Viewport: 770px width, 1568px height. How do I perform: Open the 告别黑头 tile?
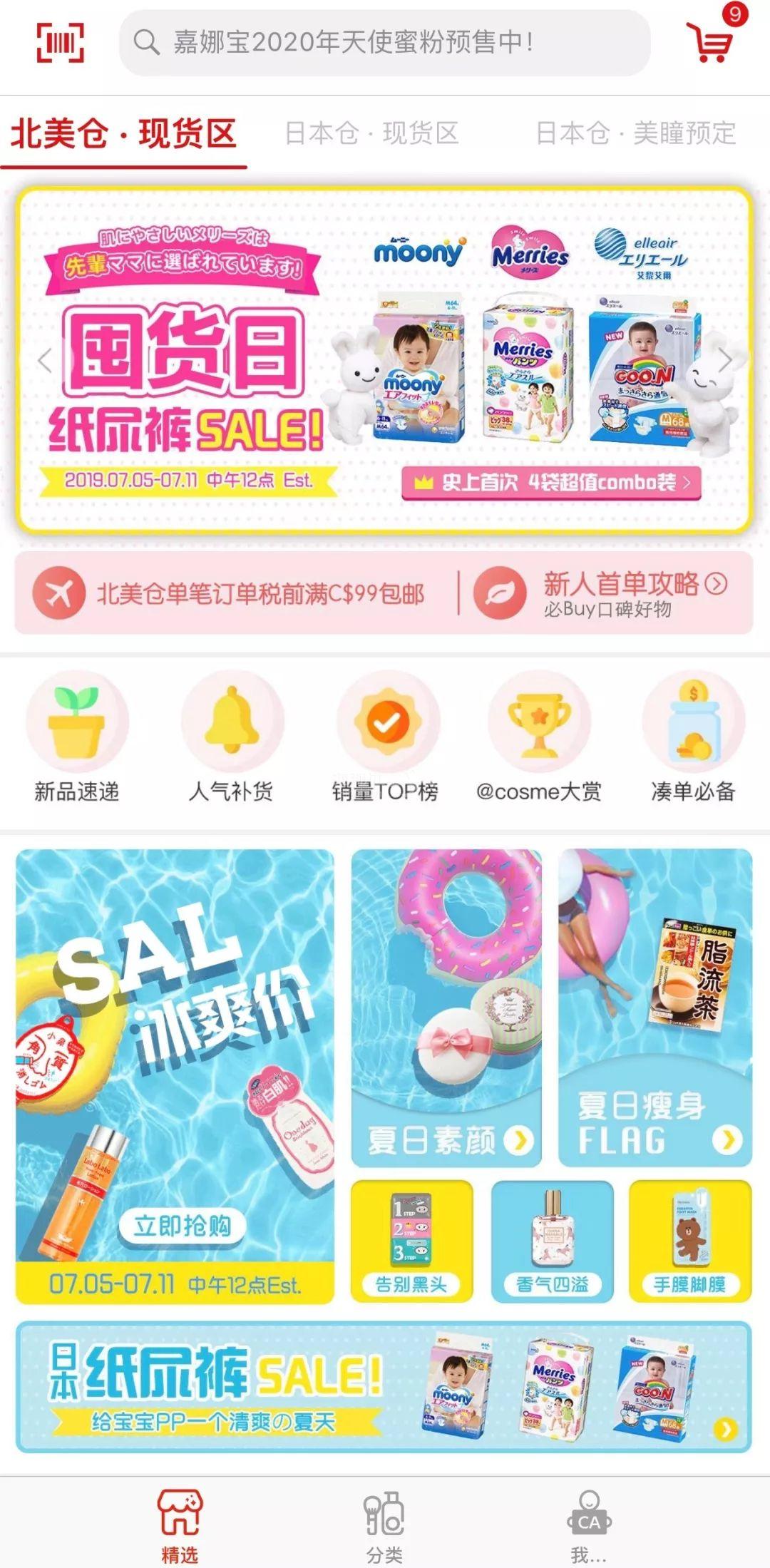pyautogui.click(x=411, y=1241)
